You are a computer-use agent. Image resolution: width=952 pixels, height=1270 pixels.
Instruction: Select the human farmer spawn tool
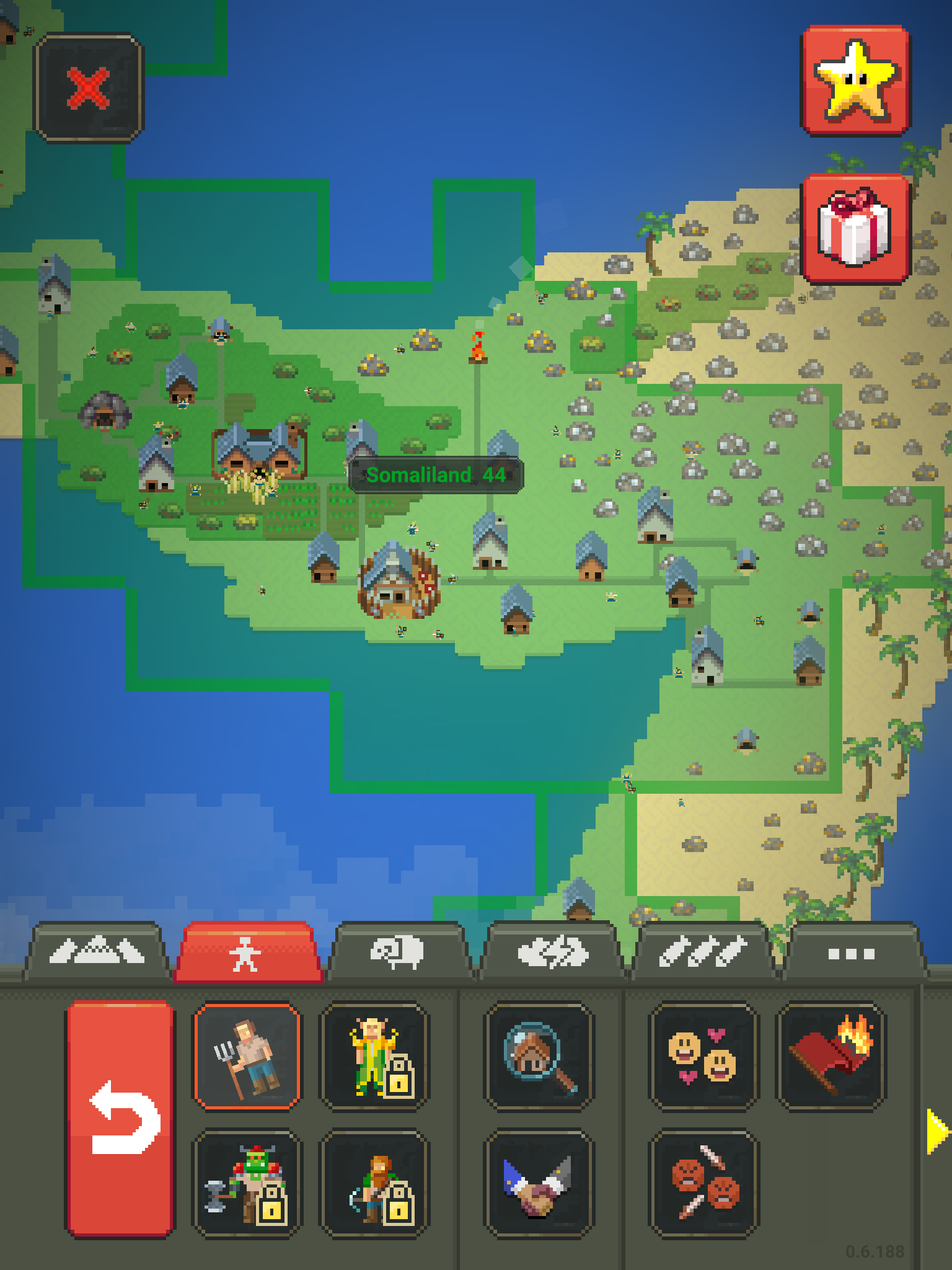point(247,1057)
